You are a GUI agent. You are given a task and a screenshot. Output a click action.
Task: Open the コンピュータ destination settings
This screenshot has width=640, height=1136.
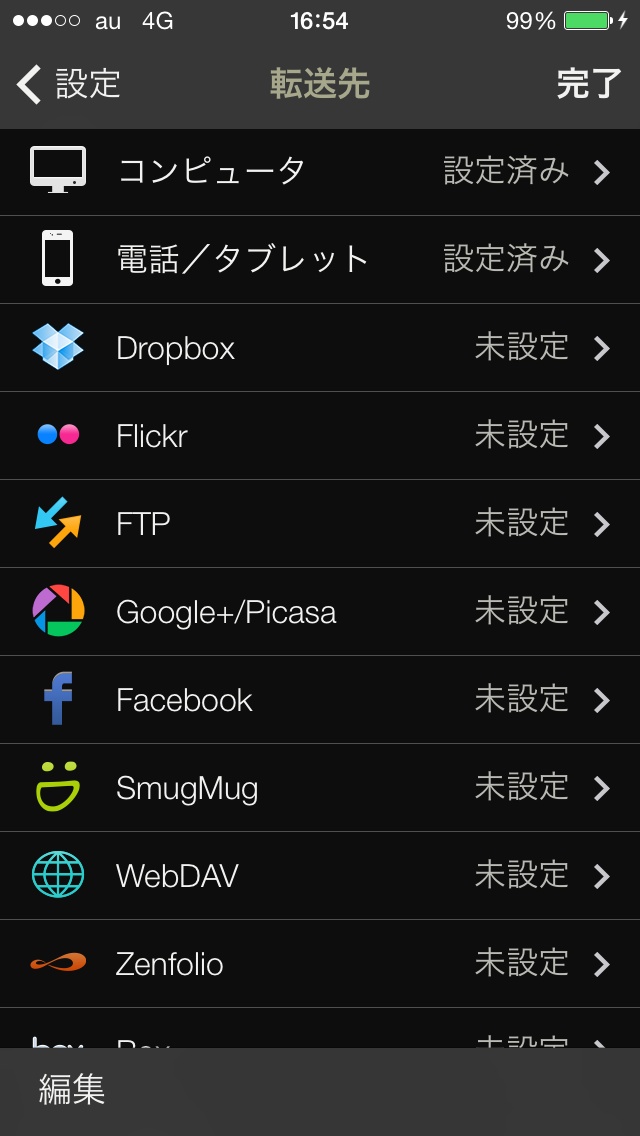click(x=320, y=172)
